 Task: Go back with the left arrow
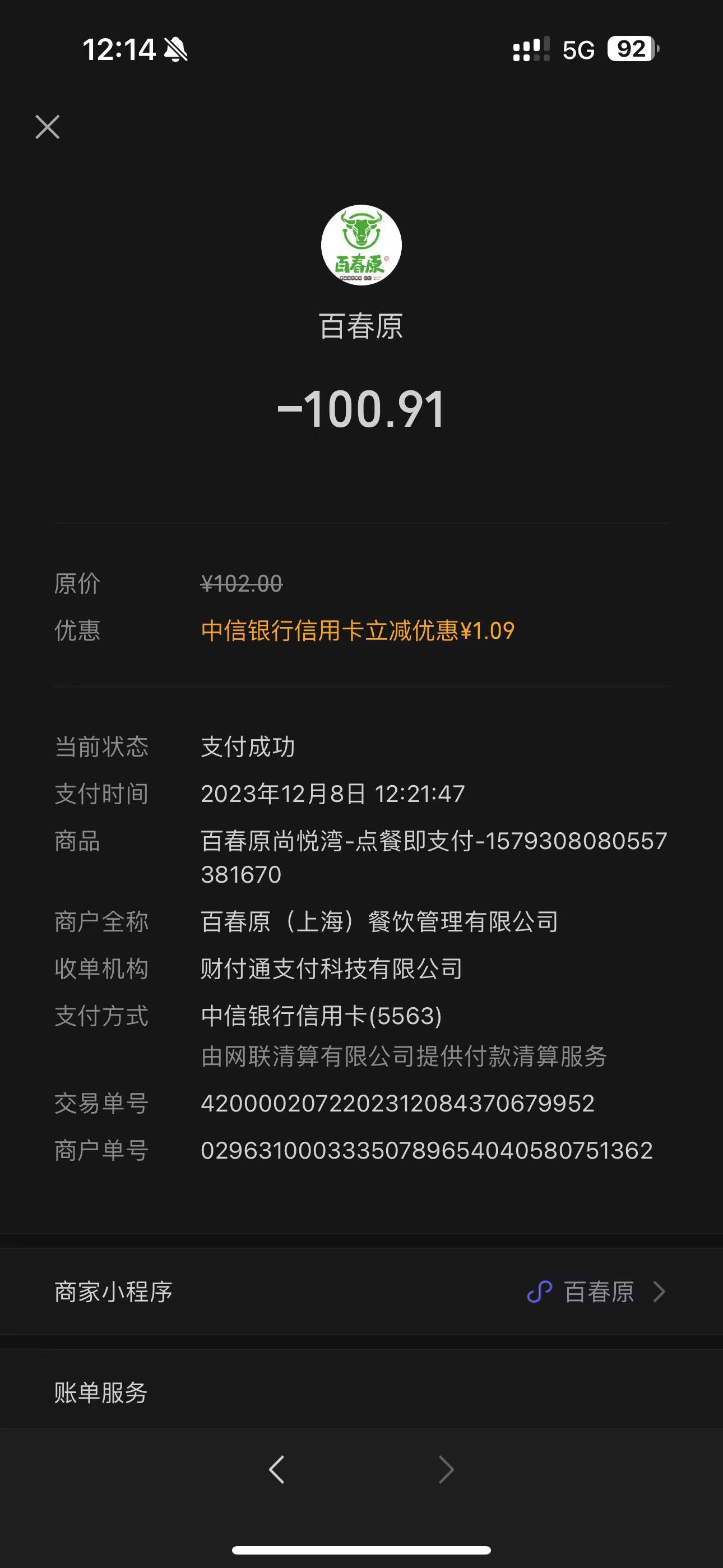[x=277, y=1469]
